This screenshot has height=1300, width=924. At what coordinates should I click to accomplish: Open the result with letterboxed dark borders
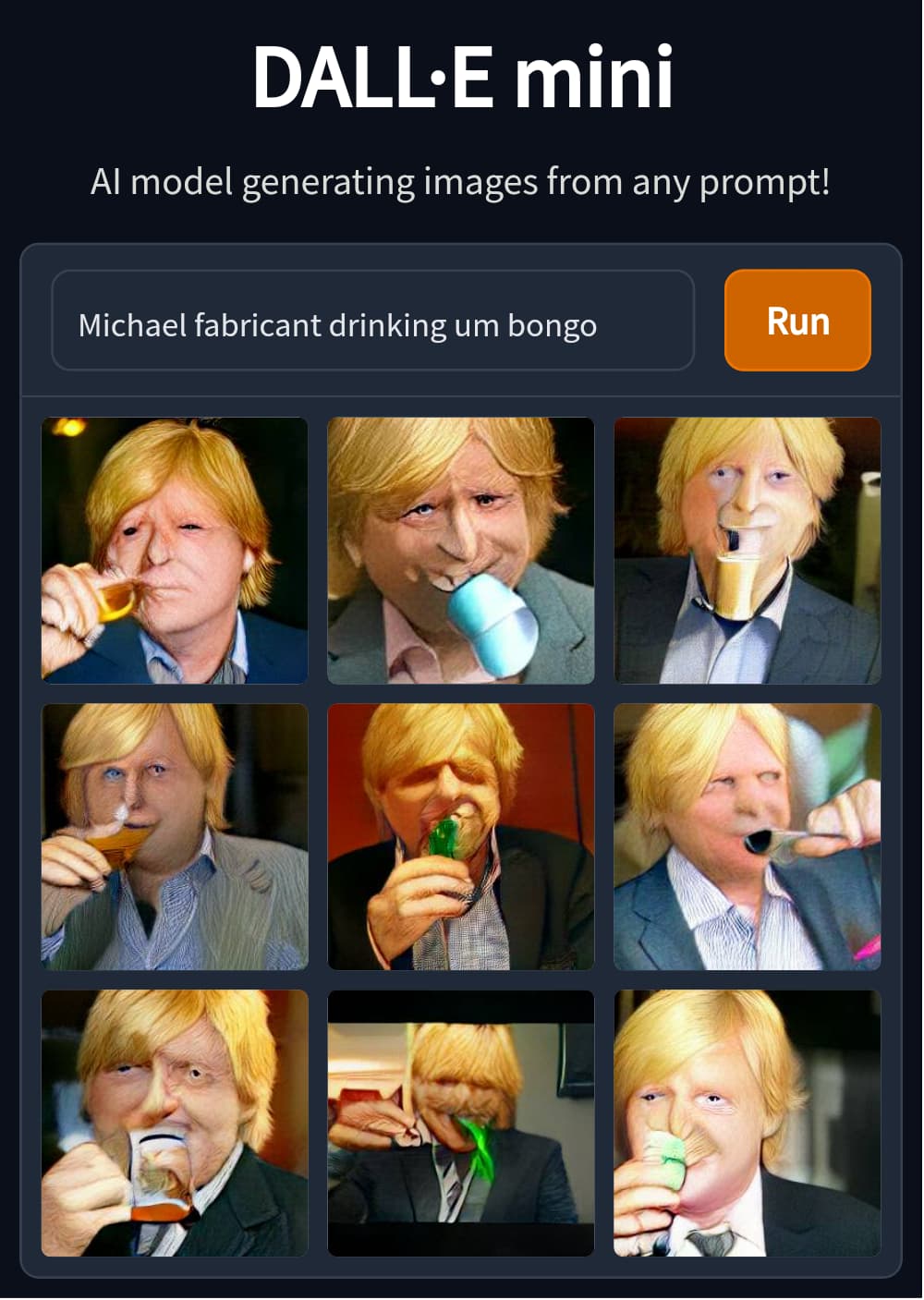[x=460, y=1124]
